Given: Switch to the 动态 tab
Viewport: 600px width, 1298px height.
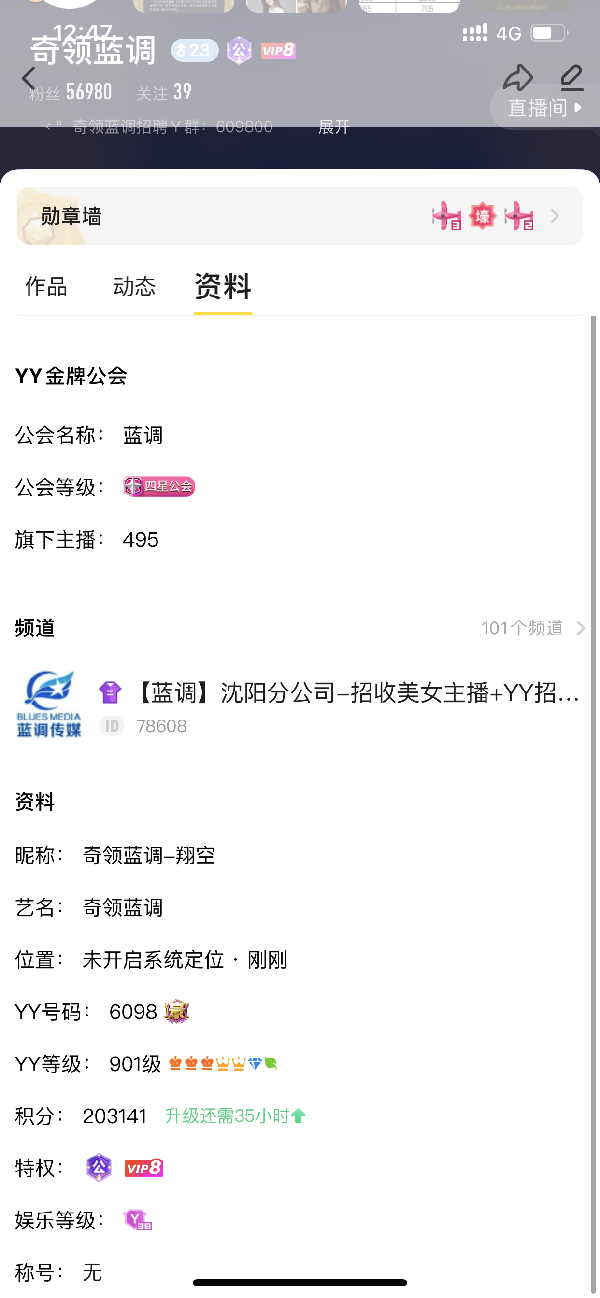Looking at the screenshot, I should click(134, 287).
